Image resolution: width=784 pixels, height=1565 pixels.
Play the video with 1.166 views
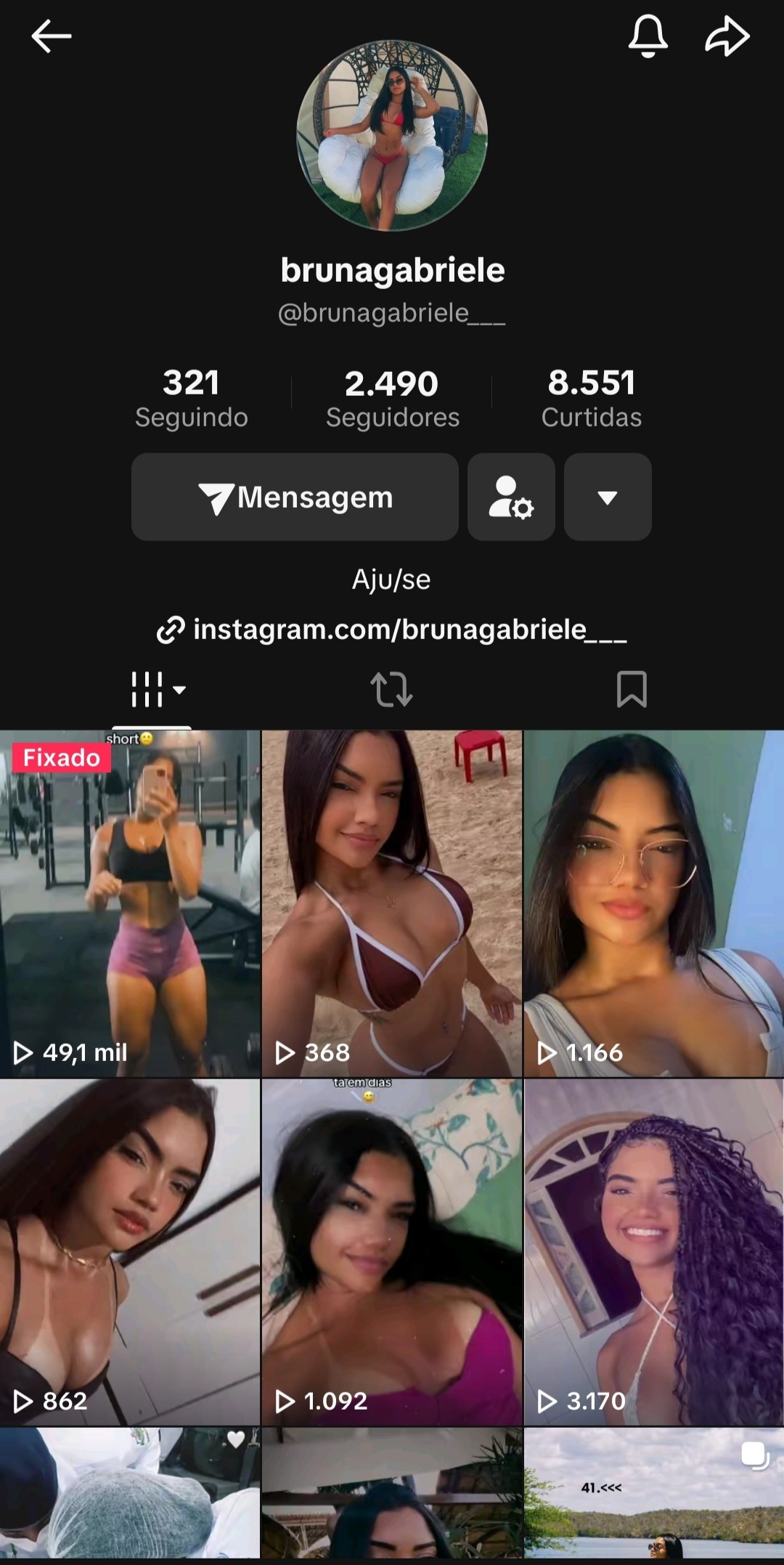tap(654, 903)
